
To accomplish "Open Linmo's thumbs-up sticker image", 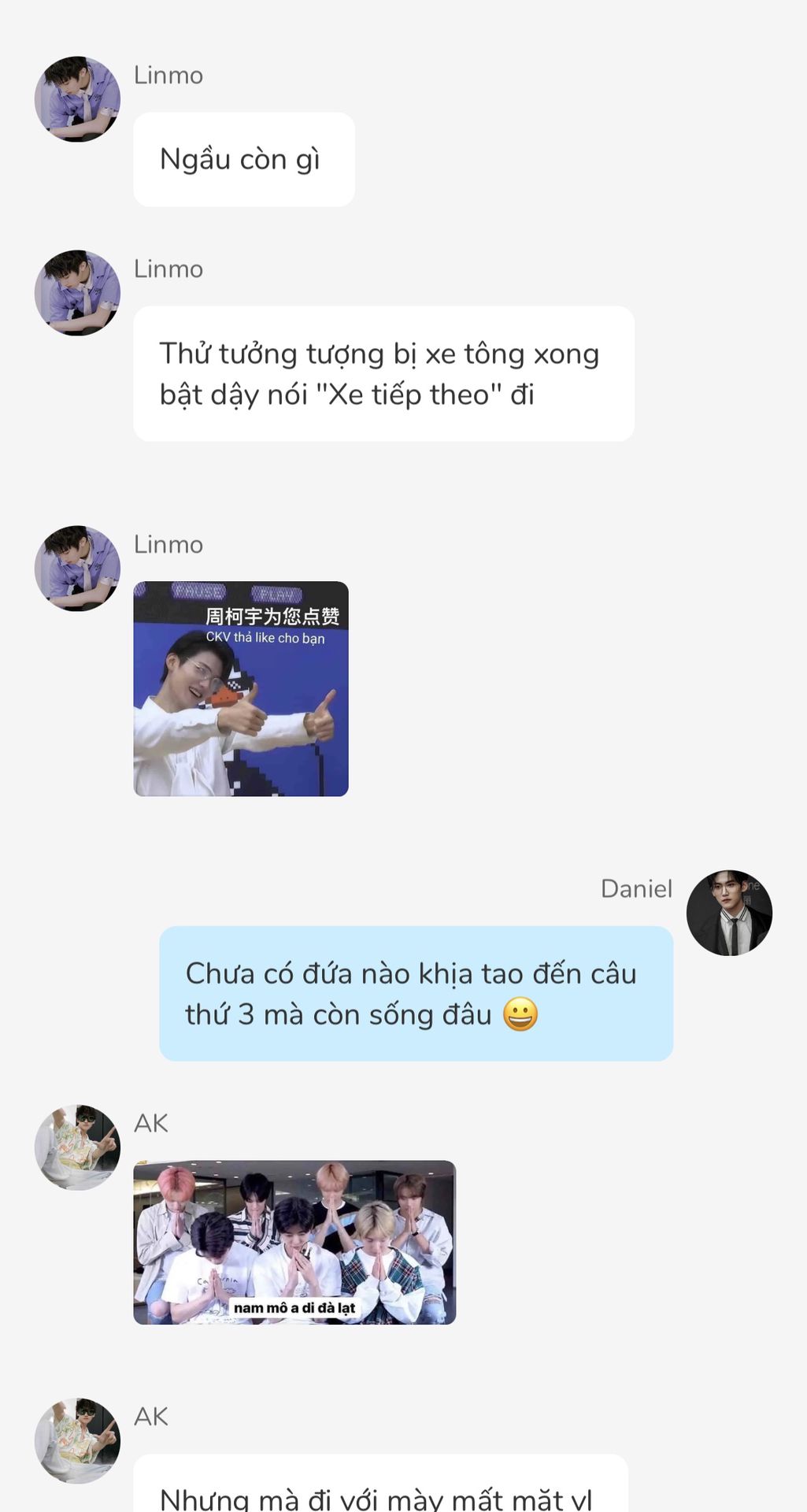I will tap(241, 689).
